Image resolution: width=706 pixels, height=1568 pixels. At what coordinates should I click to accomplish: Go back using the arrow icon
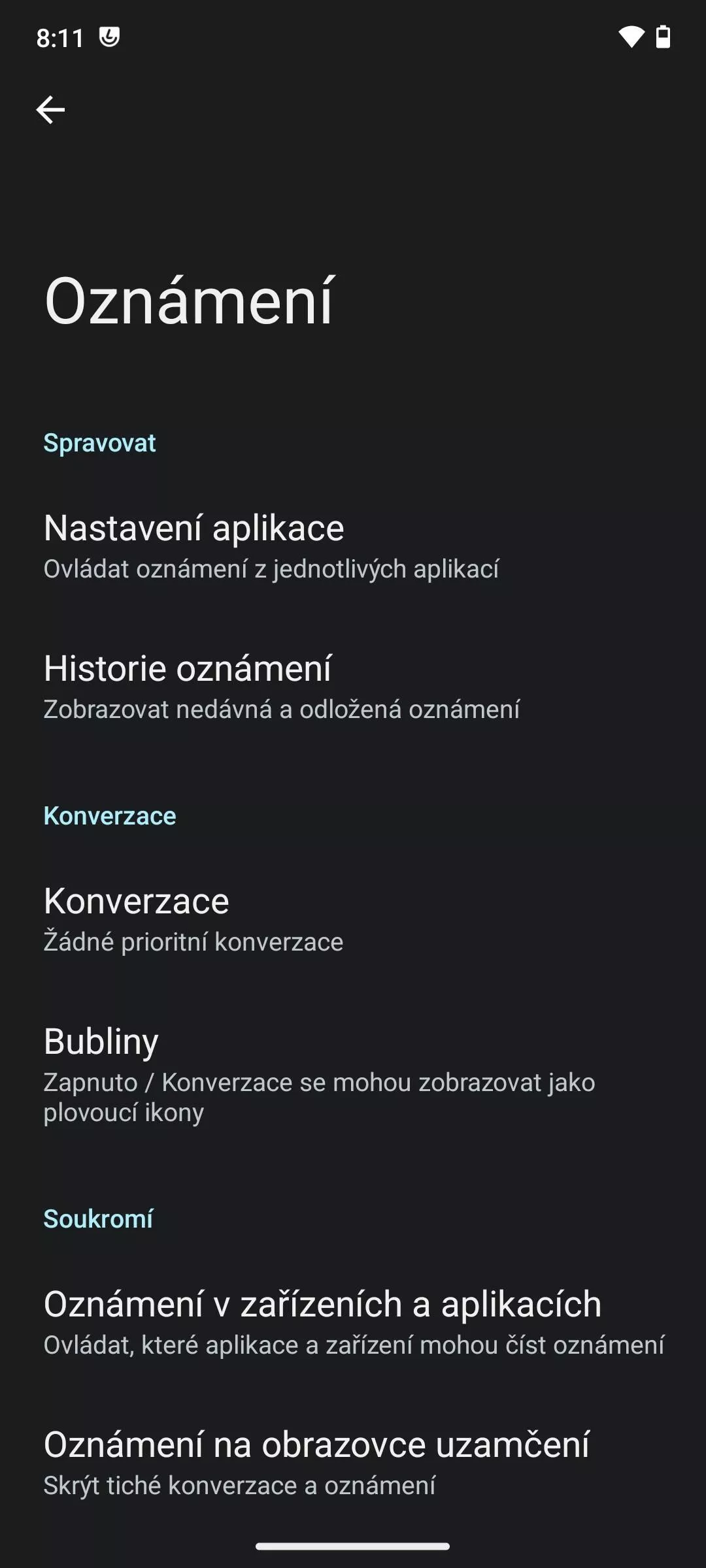click(50, 110)
